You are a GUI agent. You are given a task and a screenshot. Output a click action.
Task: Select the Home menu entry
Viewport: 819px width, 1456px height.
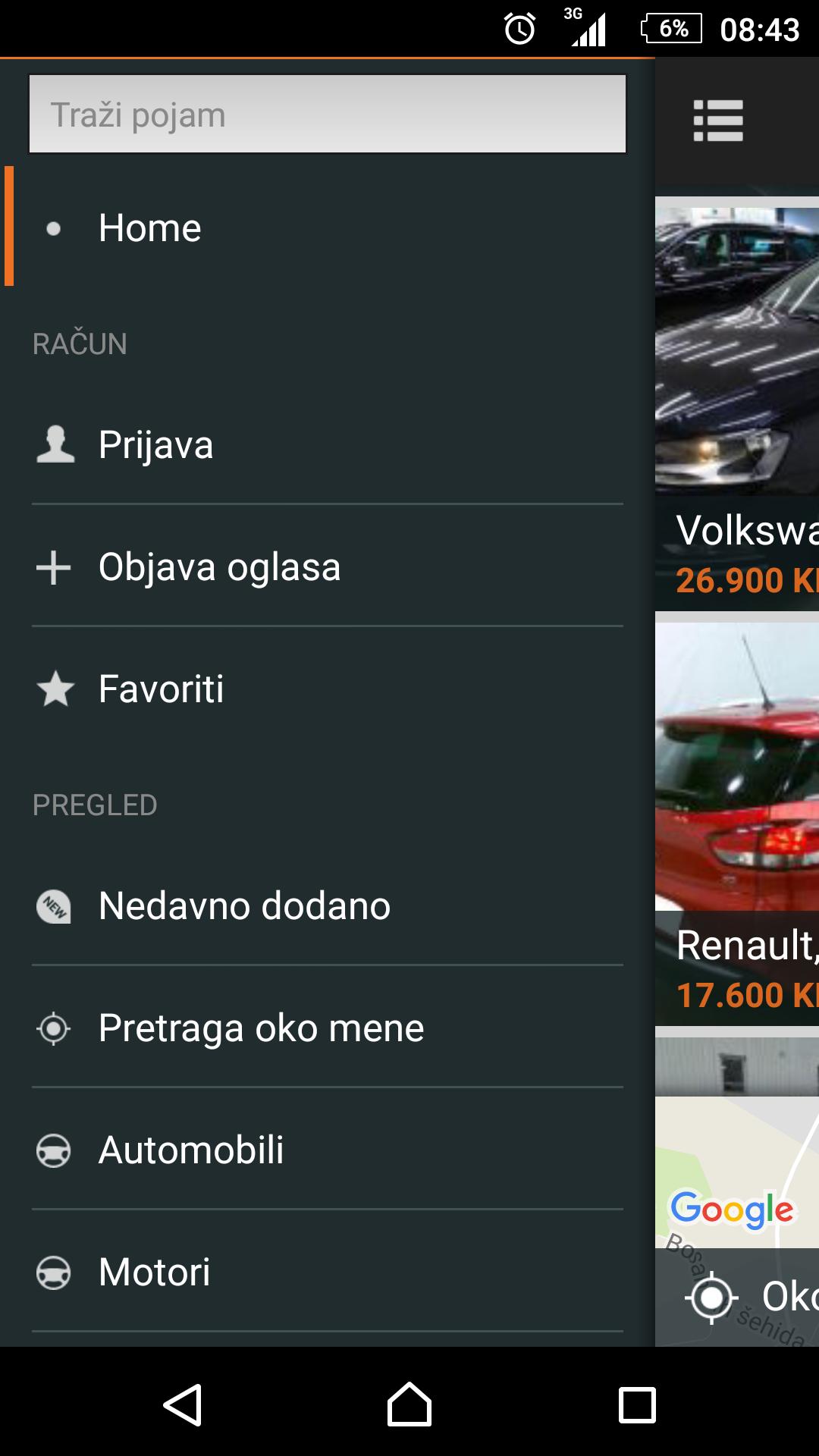pos(149,226)
